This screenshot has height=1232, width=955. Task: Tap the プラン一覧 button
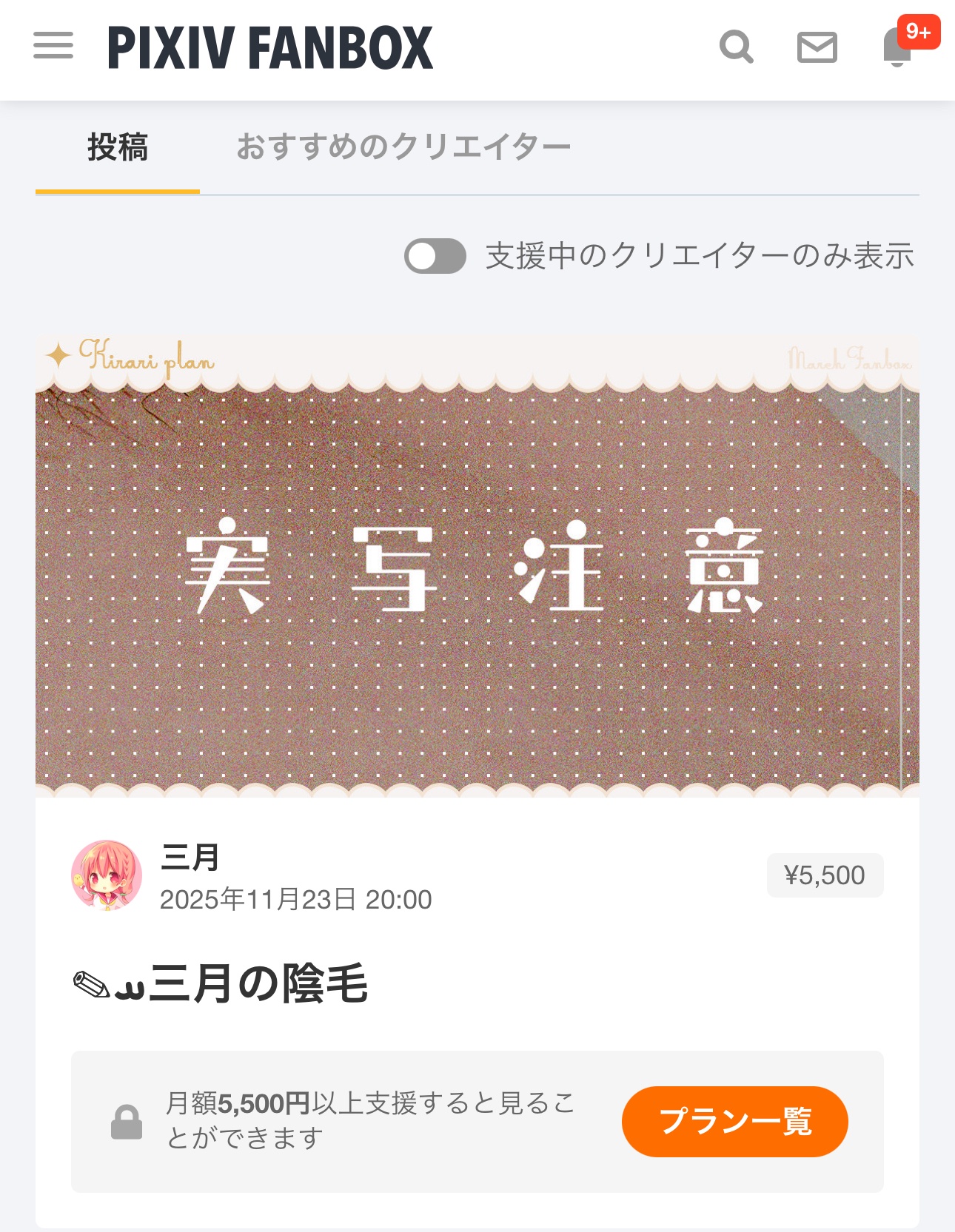(734, 1121)
